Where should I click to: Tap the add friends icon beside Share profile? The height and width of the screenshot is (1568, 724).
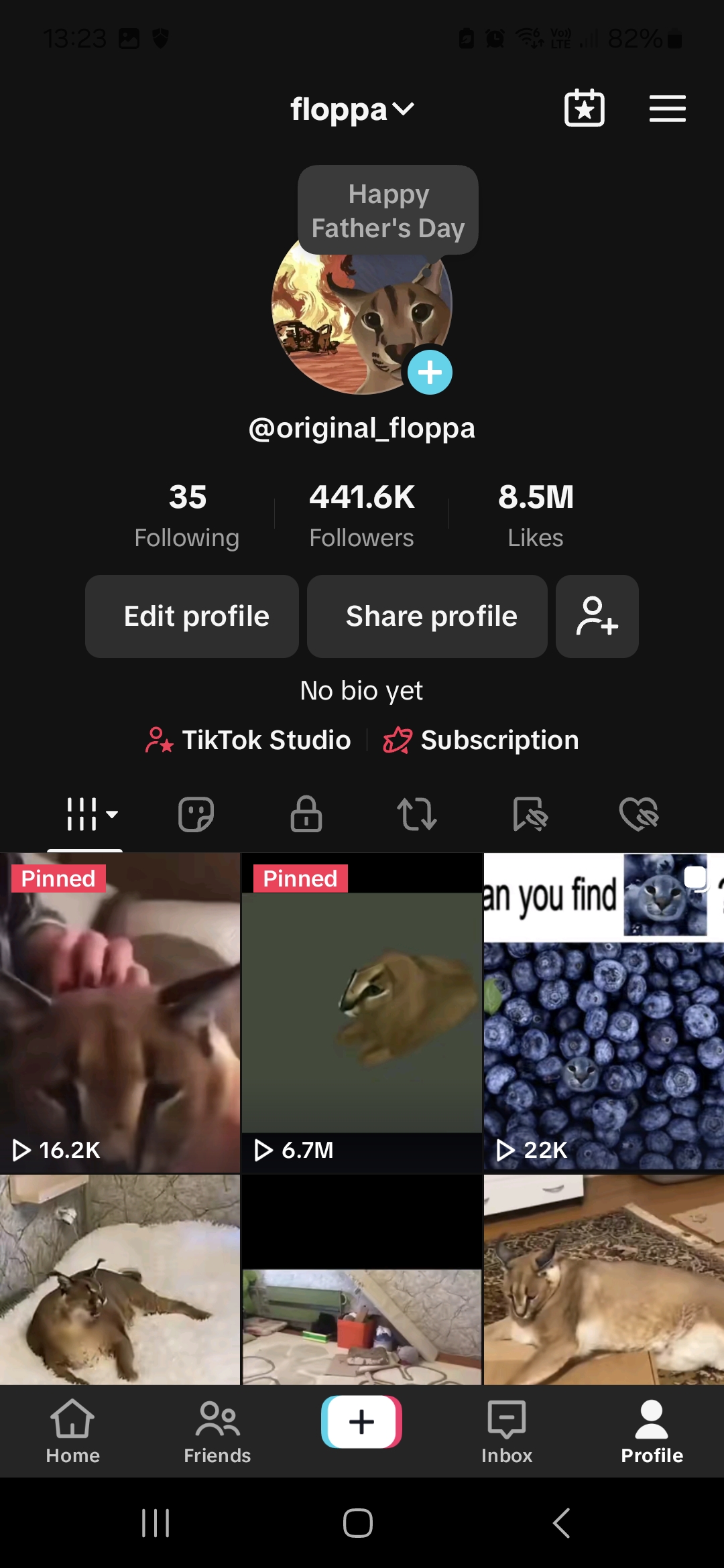(597, 616)
